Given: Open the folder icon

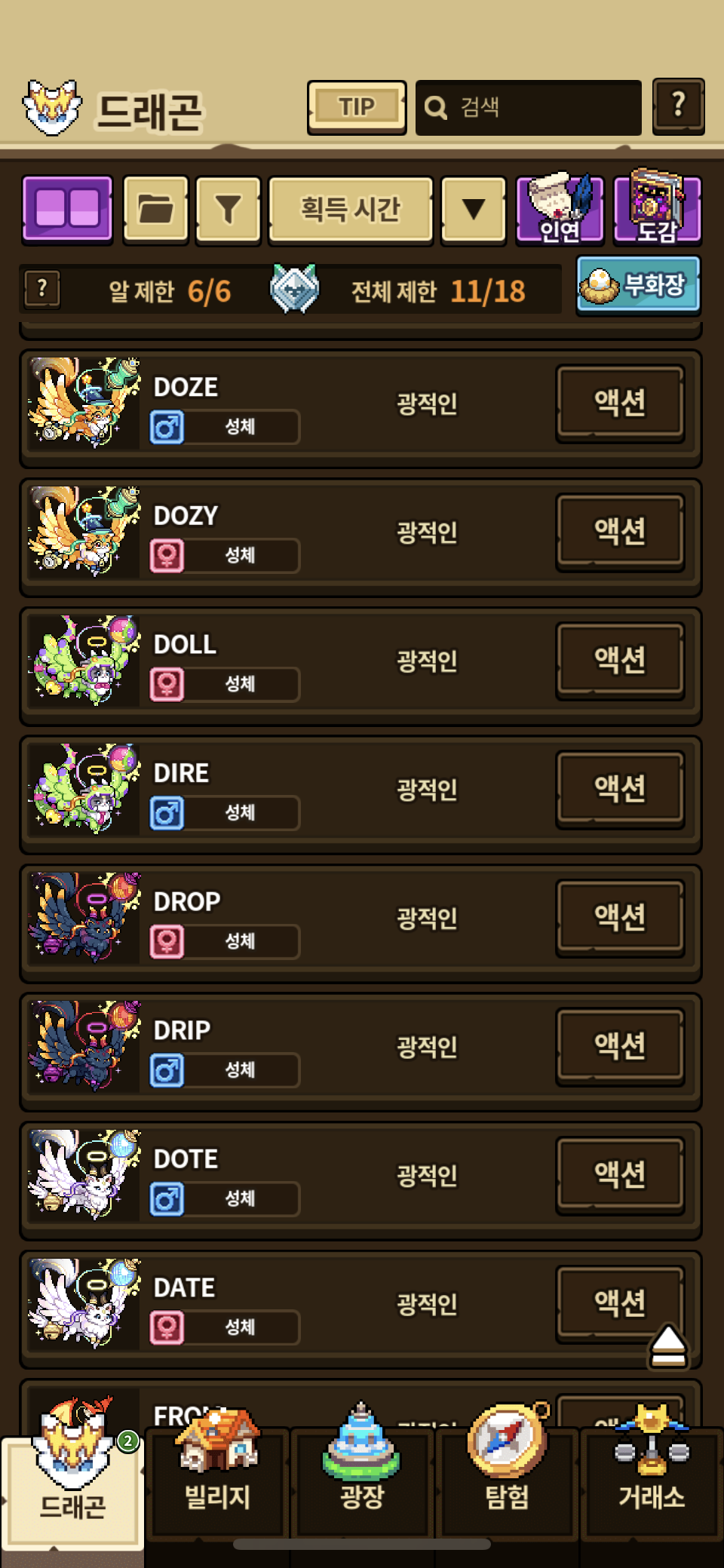Looking at the screenshot, I should [155, 210].
